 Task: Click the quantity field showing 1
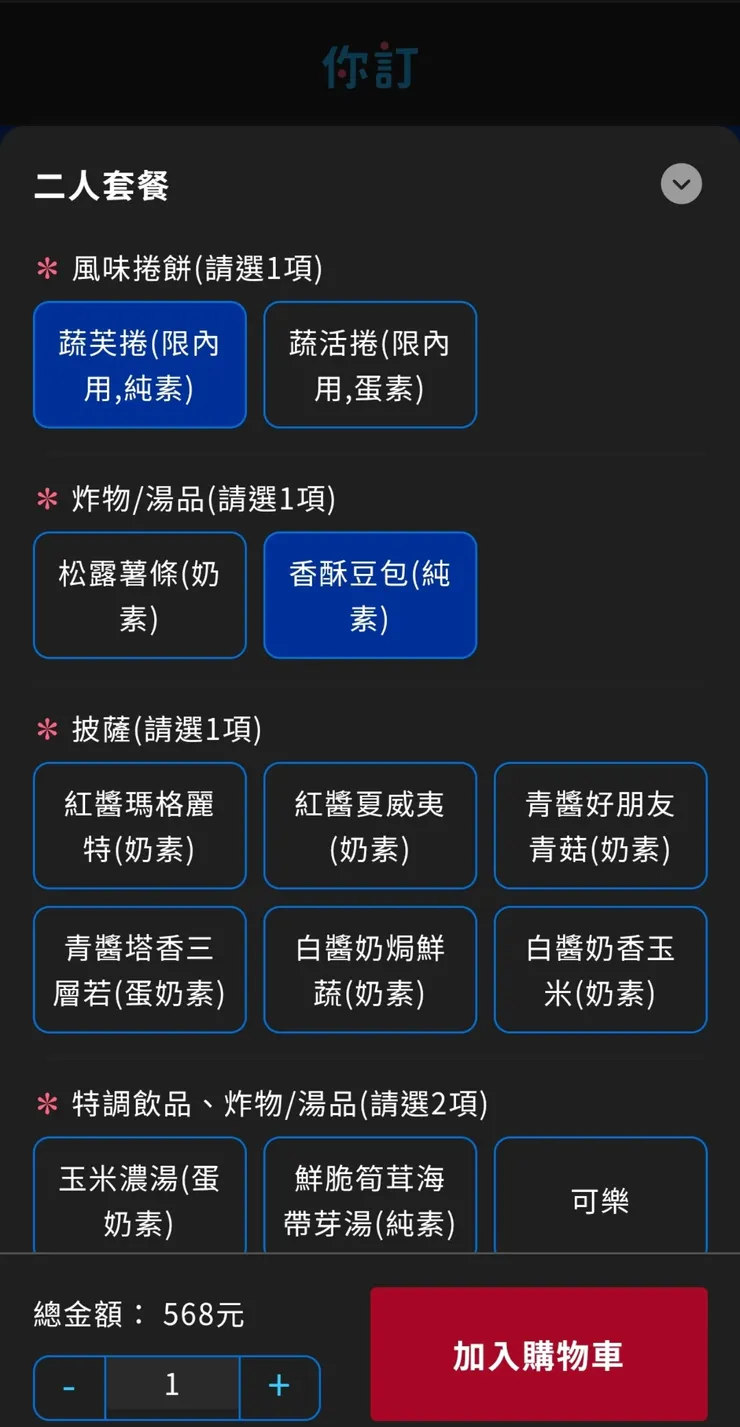[172, 1385]
